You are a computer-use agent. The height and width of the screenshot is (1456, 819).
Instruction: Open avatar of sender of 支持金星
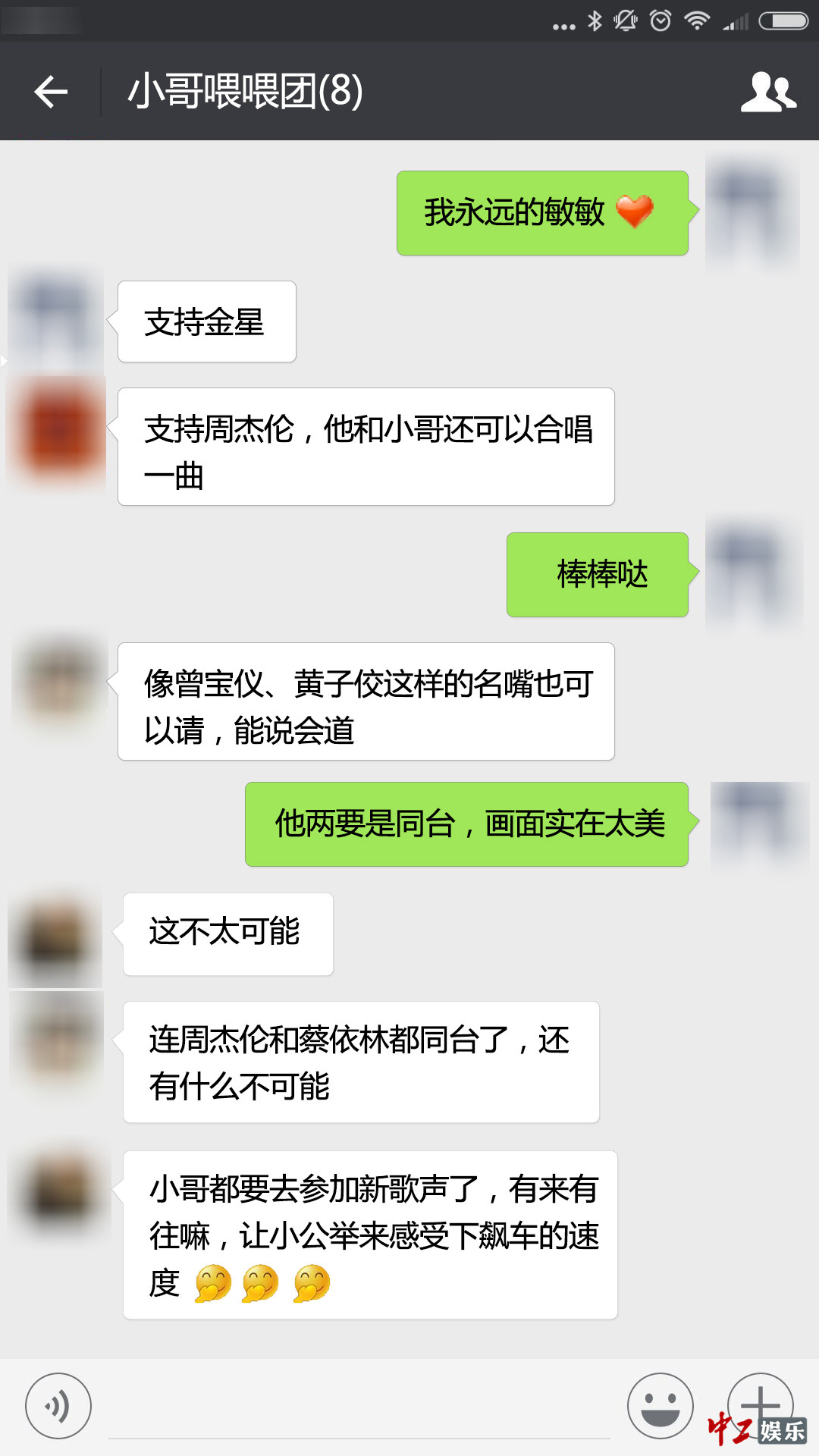coord(56,321)
